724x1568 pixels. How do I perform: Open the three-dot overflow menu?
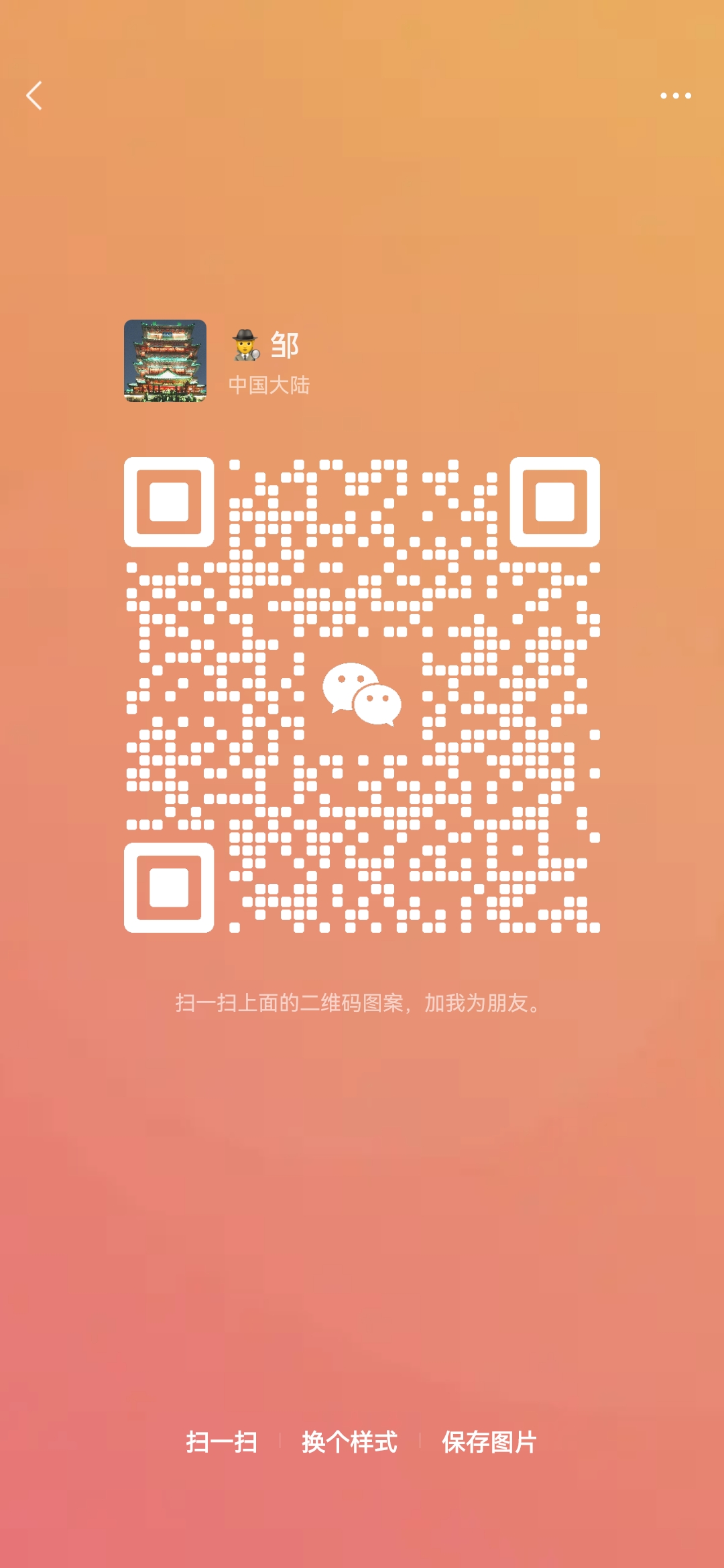[x=676, y=96]
